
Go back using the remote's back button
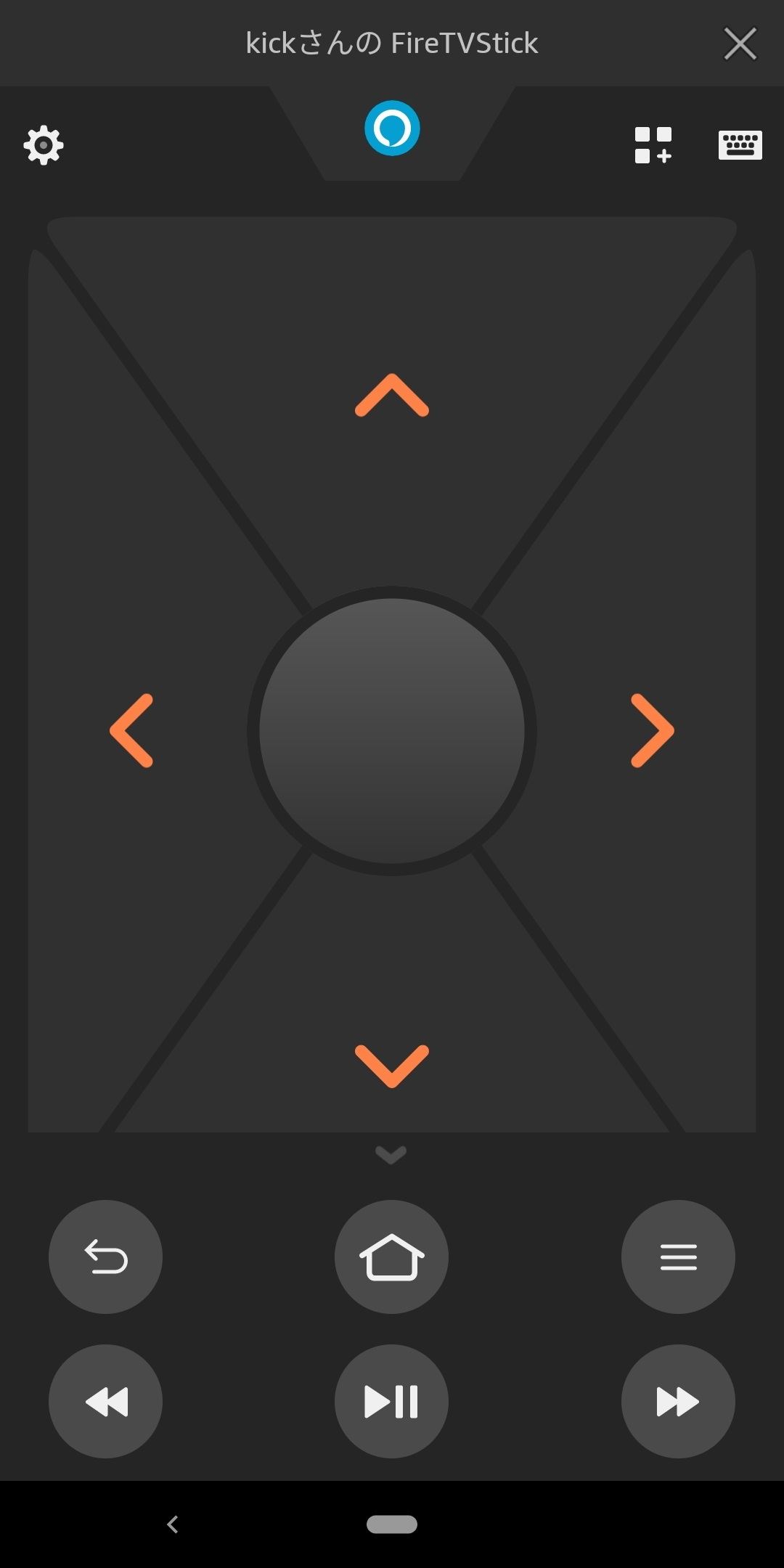pos(105,1257)
